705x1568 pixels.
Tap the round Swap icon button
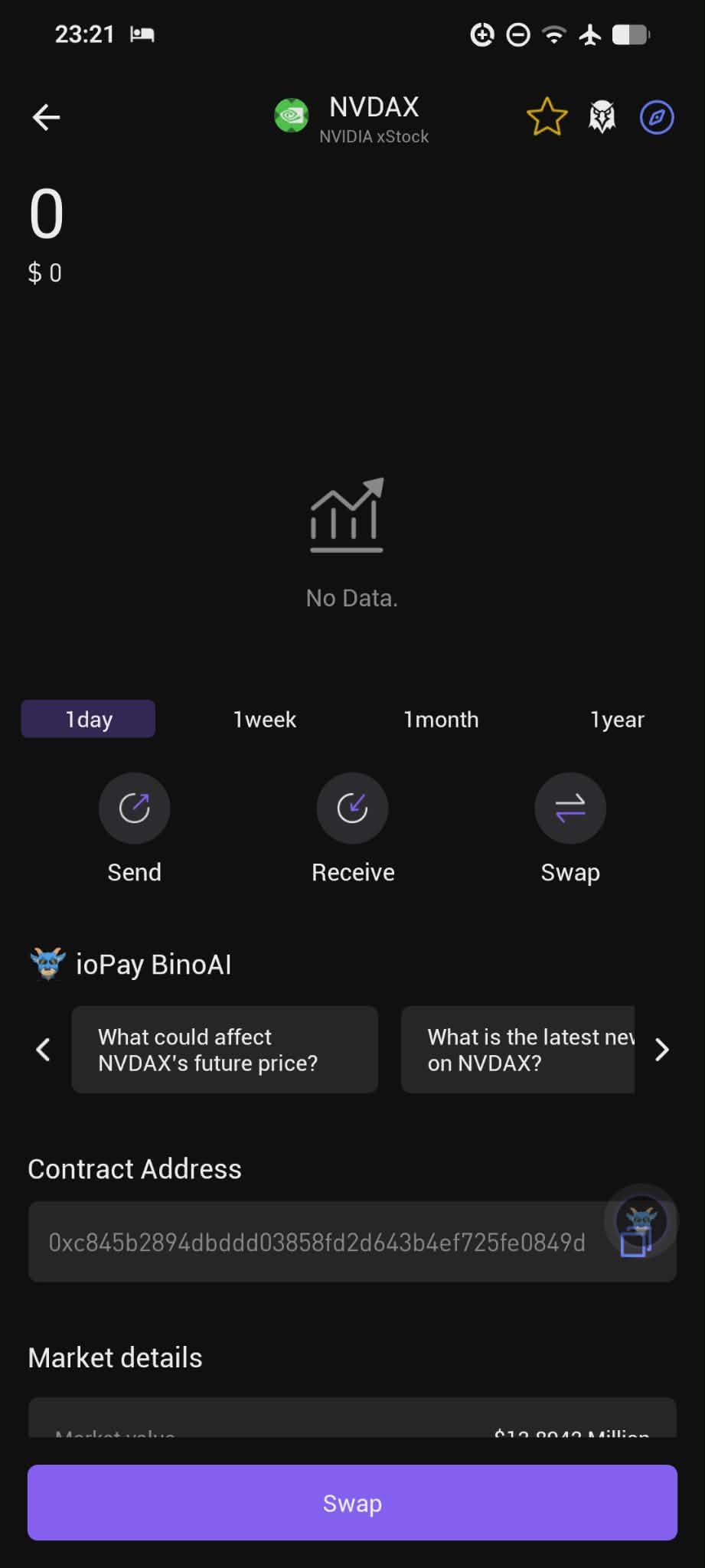pos(570,808)
